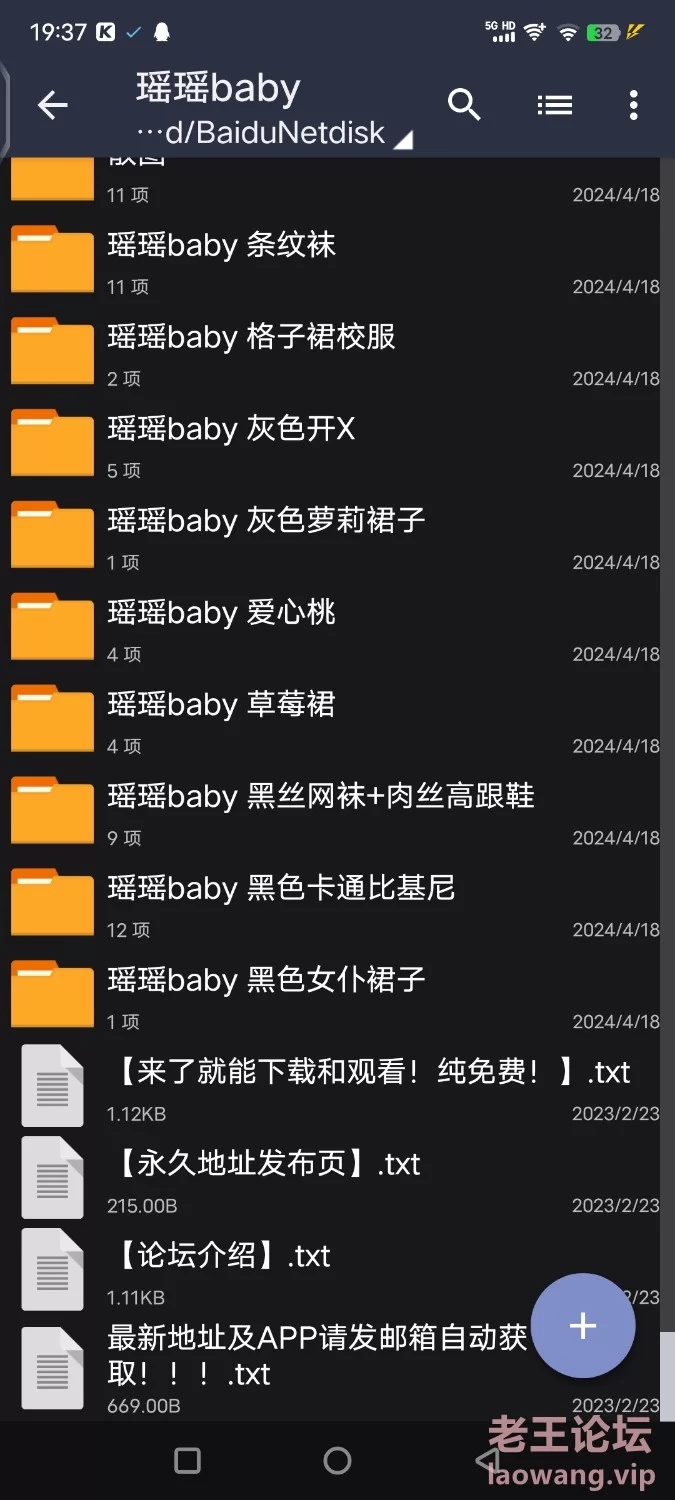Open the 瑶瑶baby 黑色女仆裙子 folder

[x=266, y=981]
